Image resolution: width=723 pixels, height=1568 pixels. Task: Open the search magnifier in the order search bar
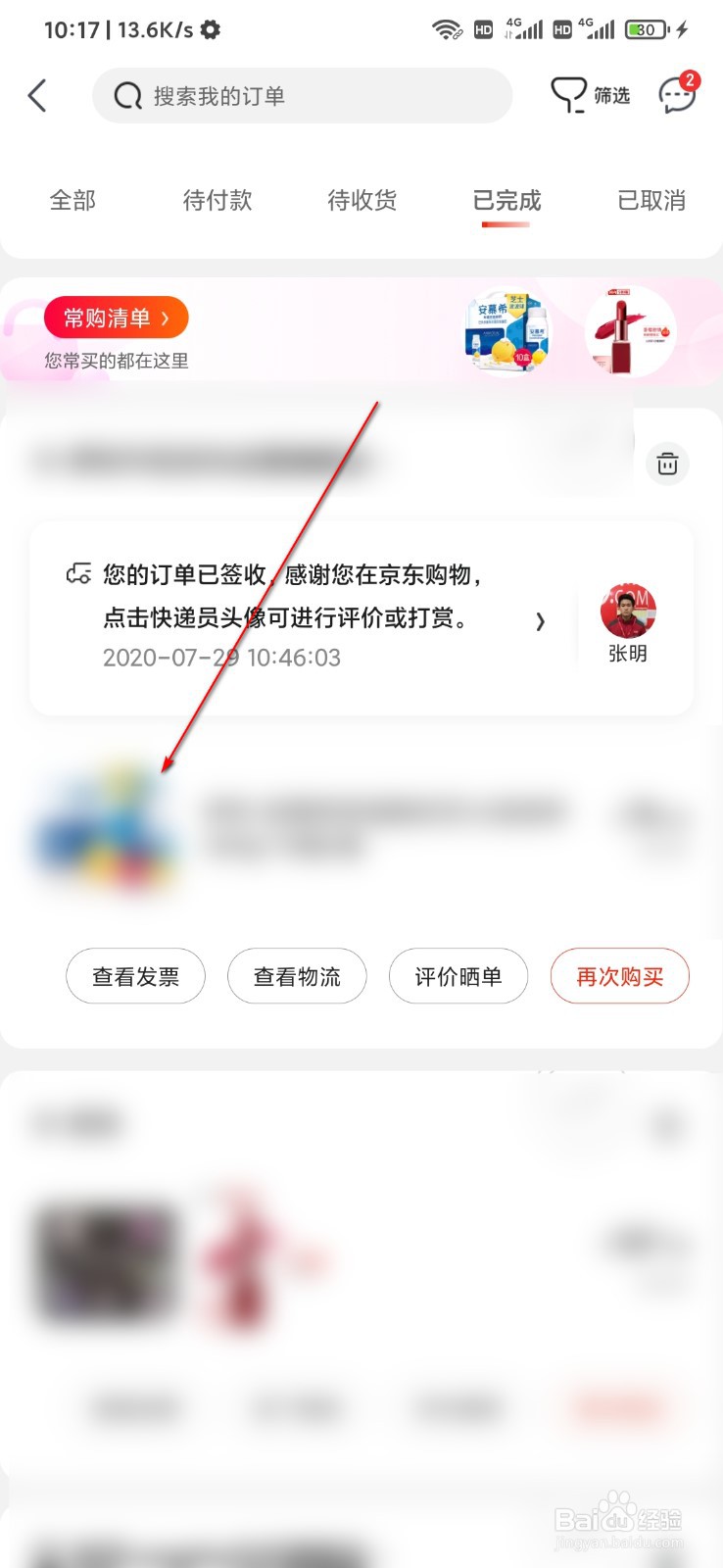[x=127, y=95]
